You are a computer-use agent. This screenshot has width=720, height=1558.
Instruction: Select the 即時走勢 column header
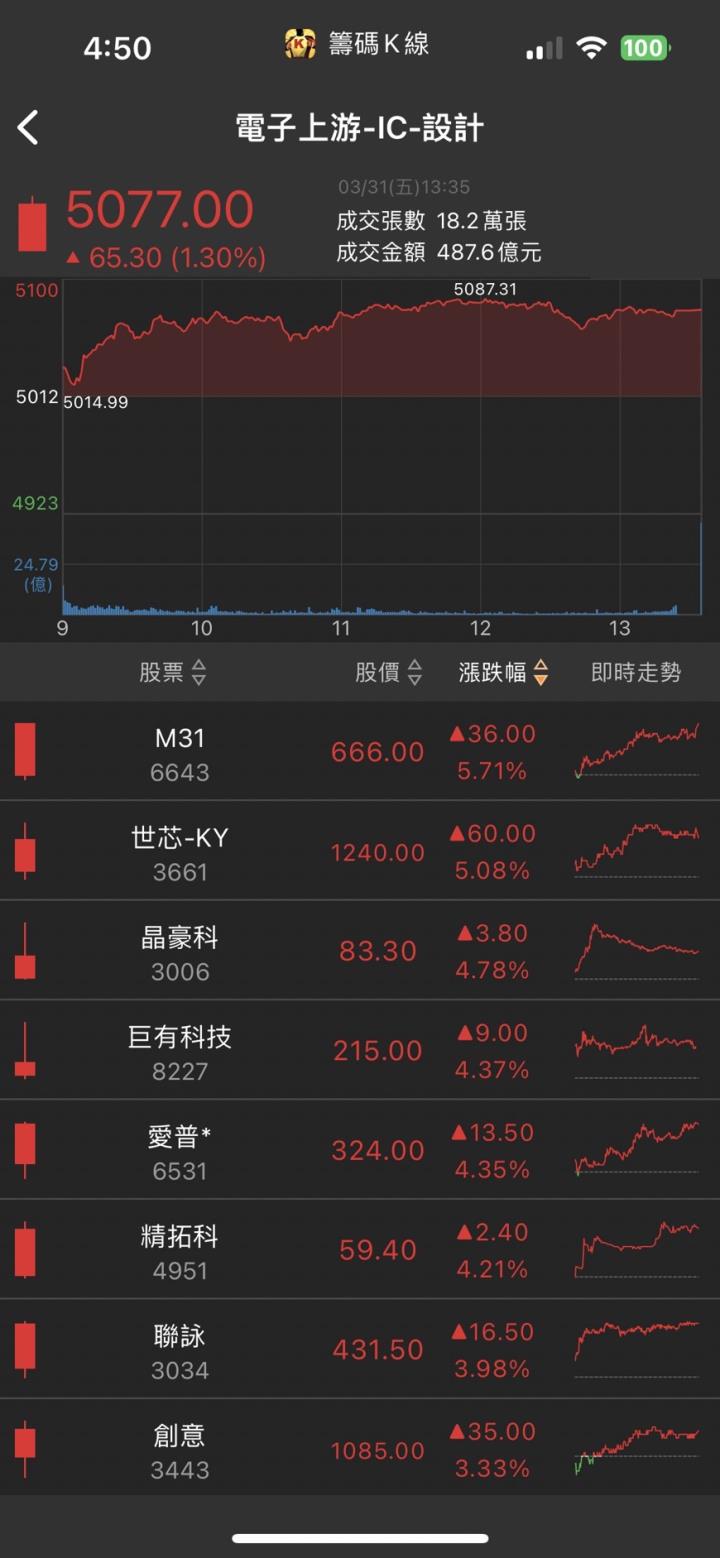pyautogui.click(x=636, y=673)
